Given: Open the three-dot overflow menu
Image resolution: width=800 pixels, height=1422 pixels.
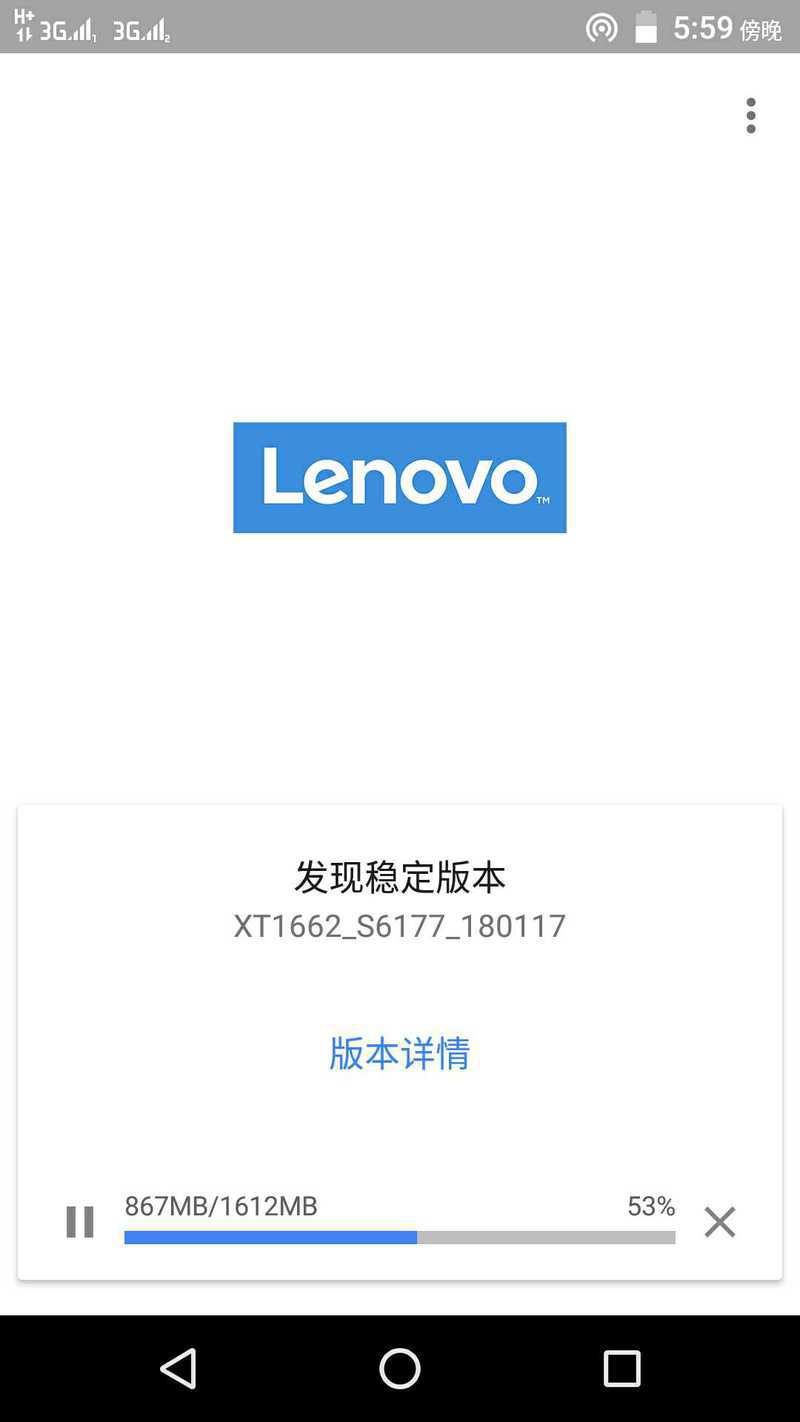Looking at the screenshot, I should (751, 115).
